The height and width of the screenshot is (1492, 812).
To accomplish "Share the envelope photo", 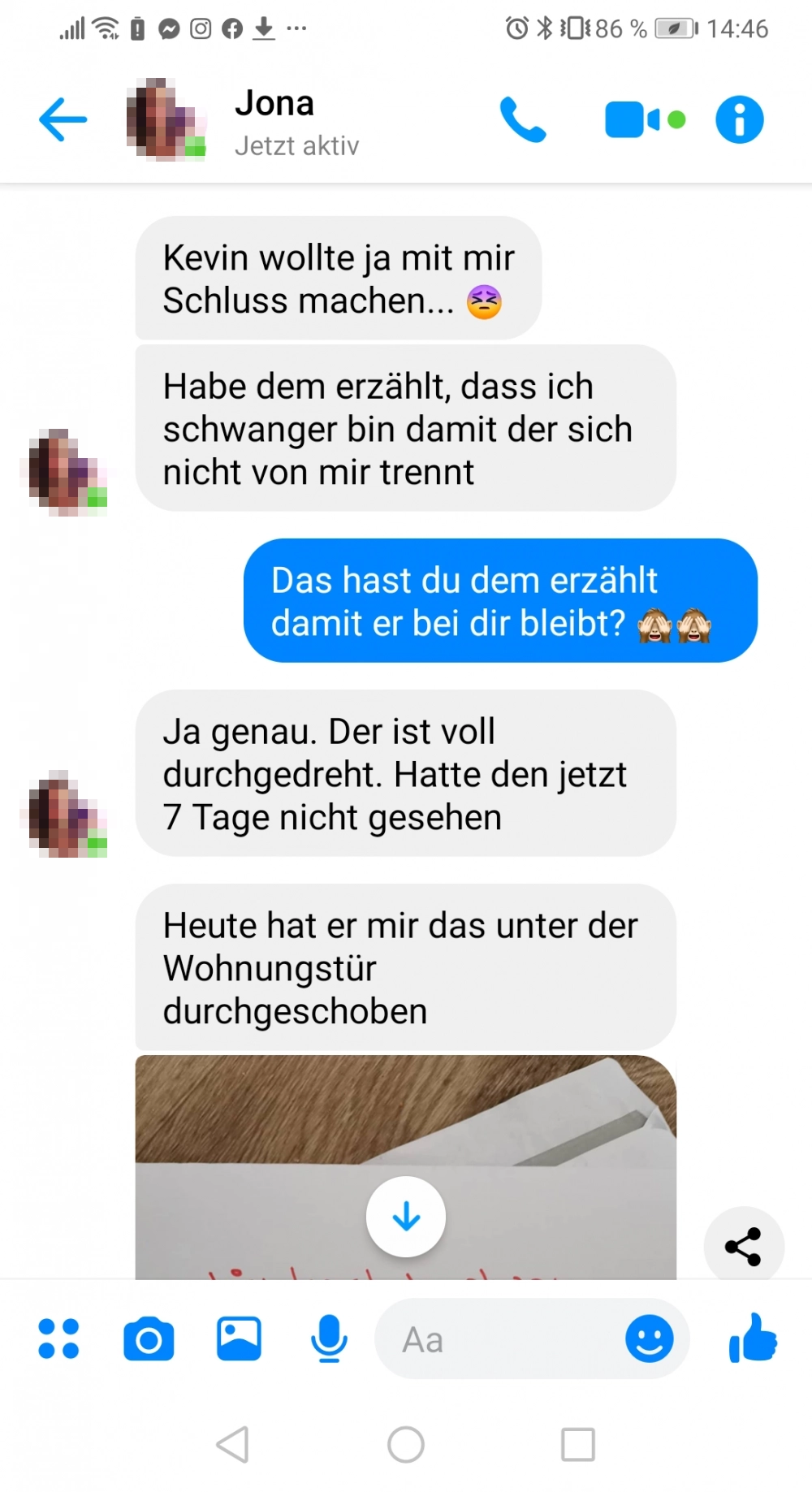I will (x=743, y=1247).
